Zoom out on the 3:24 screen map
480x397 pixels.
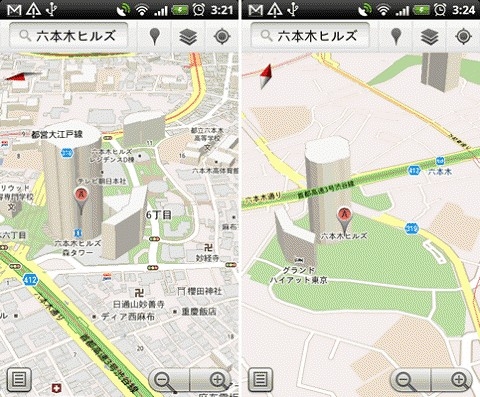point(410,380)
